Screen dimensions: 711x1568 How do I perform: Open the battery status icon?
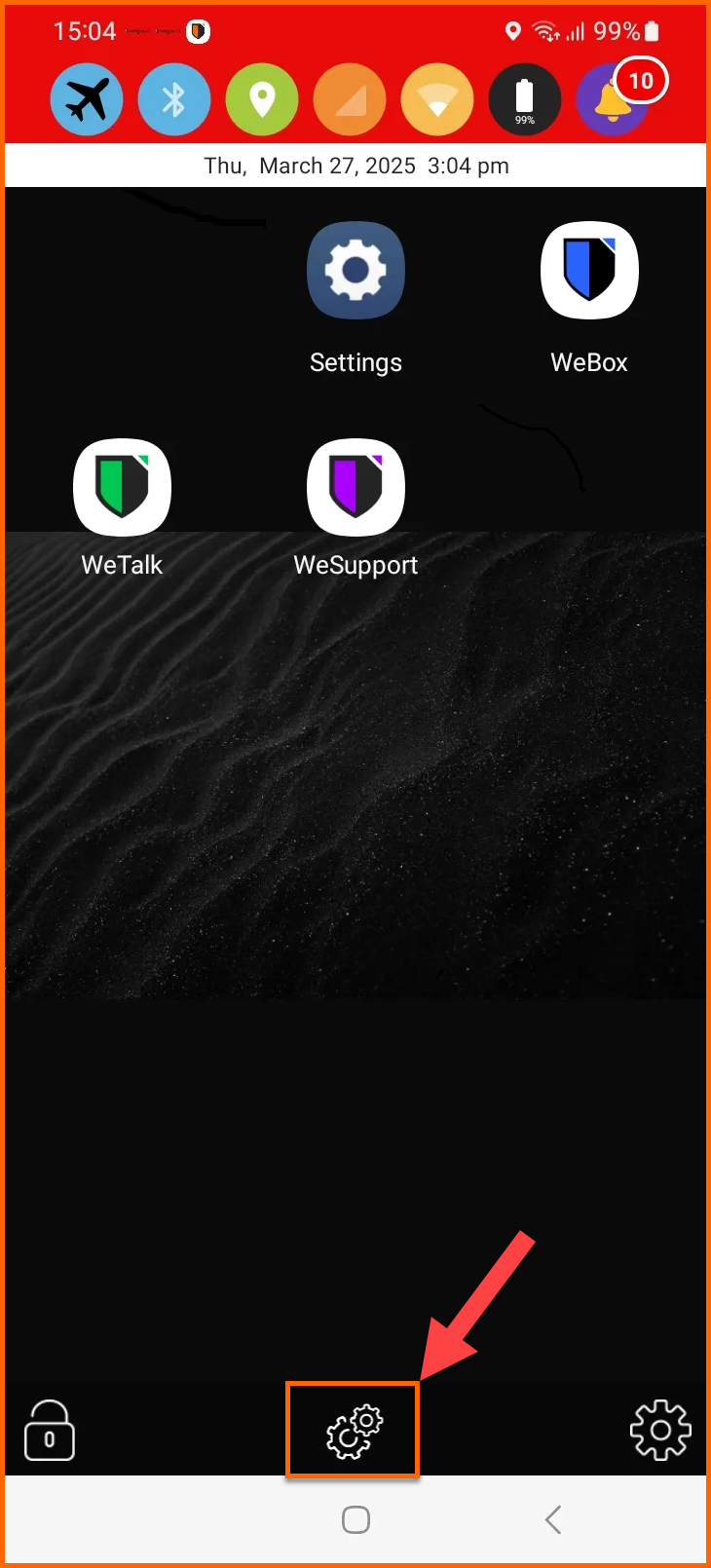[x=525, y=99]
